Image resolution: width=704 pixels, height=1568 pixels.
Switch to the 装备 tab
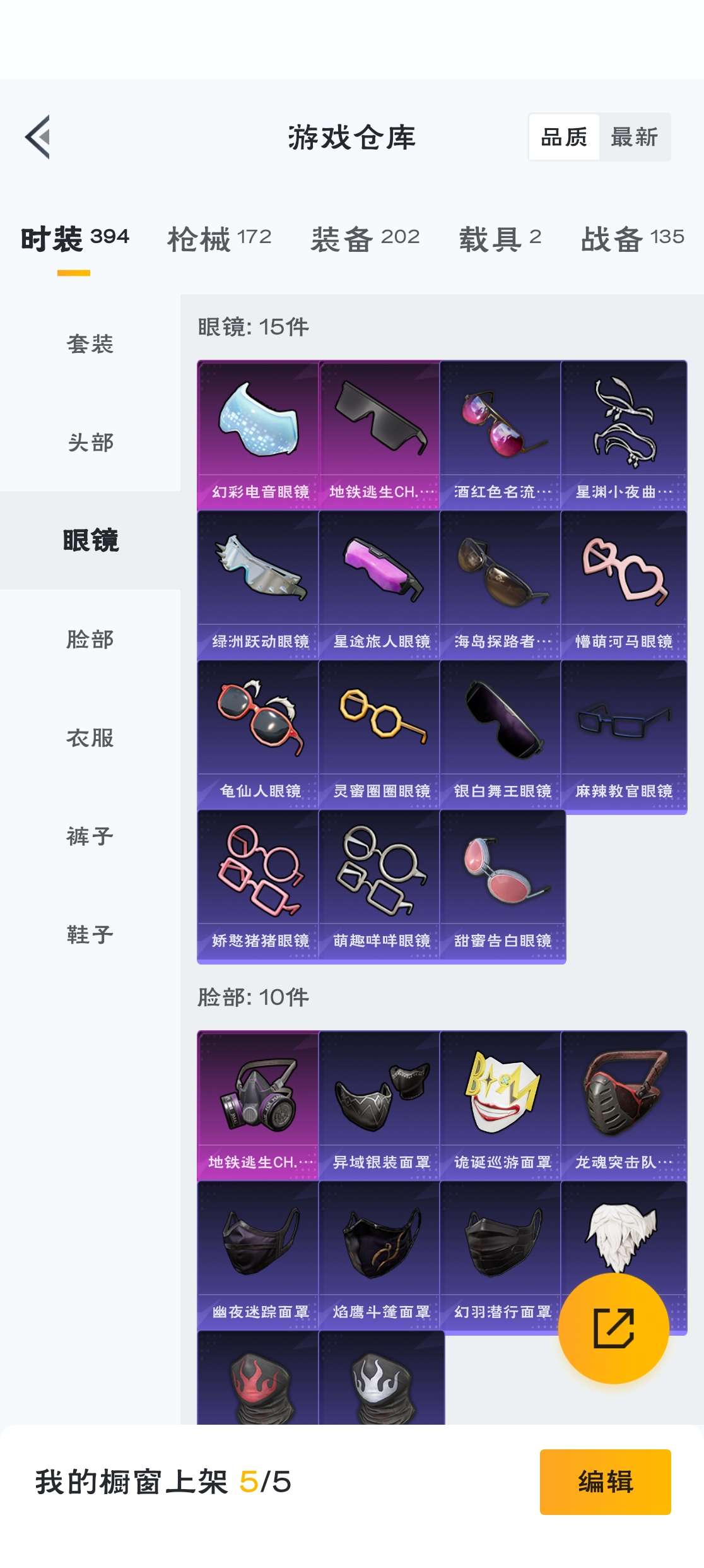(x=365, y=239)
